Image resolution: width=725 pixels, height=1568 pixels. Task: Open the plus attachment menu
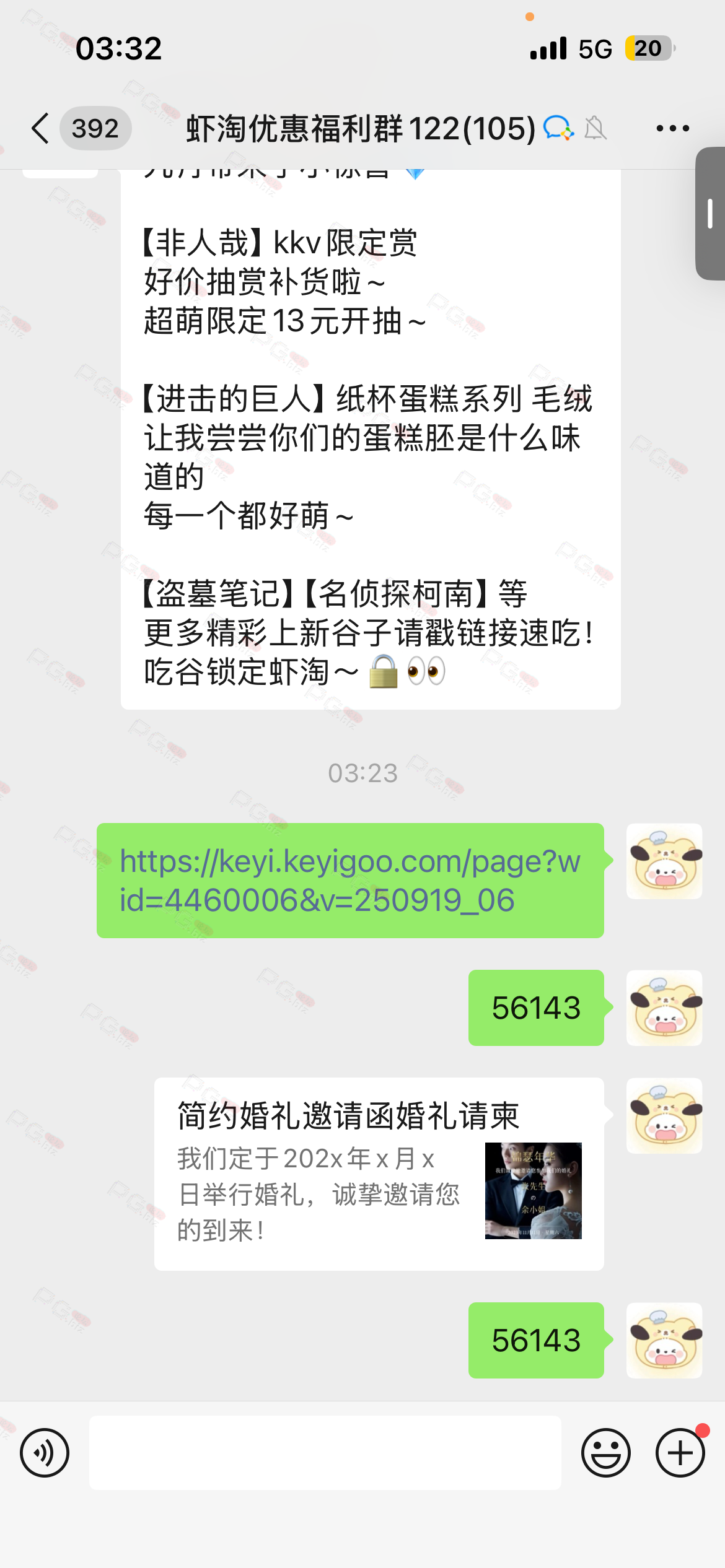(x=680, y=1452)
